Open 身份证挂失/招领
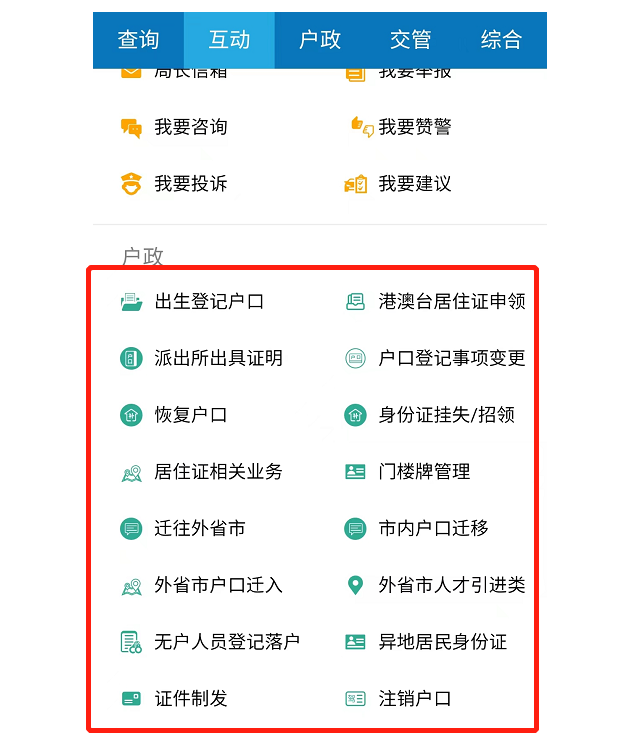This screenshot has width=636, height=735. point(446,415)
